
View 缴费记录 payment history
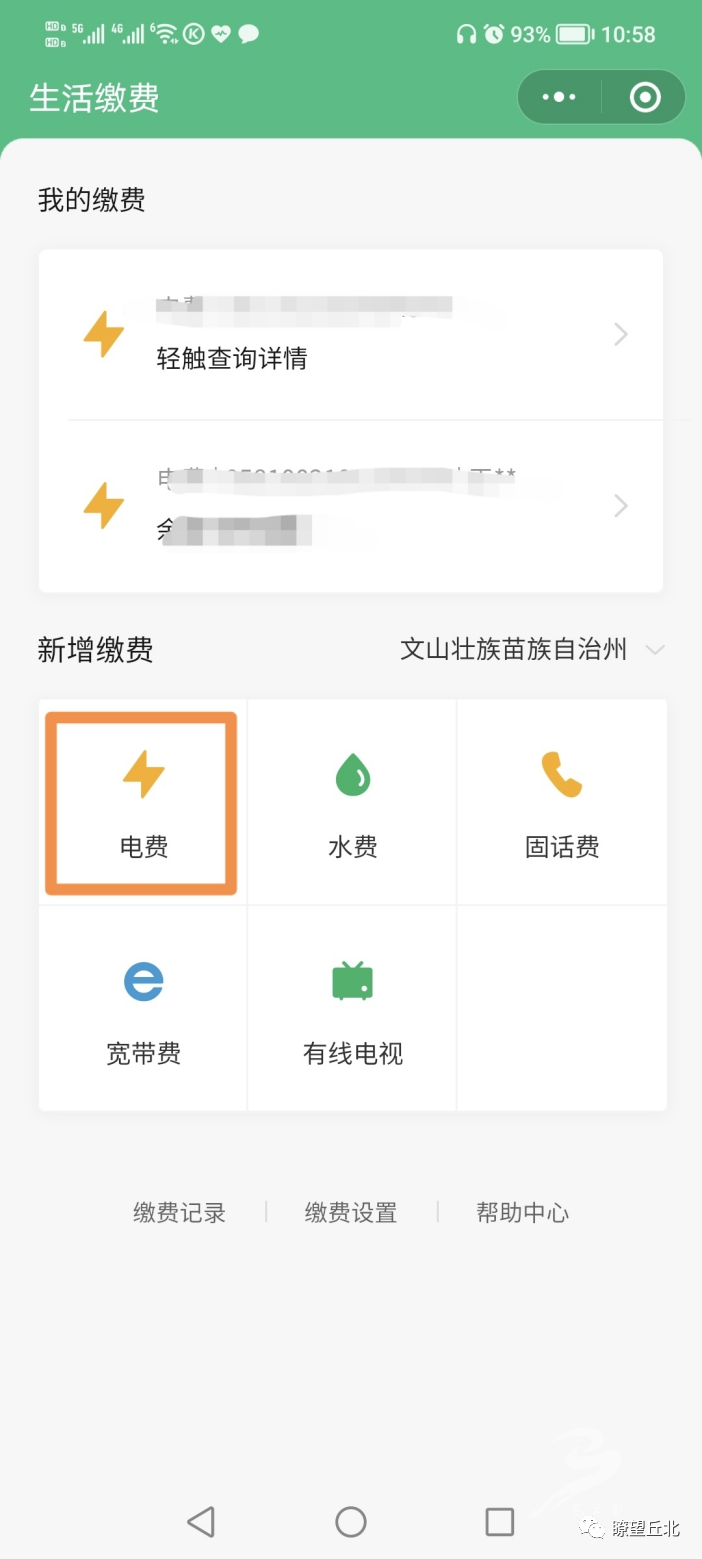tap(180, 1213)
